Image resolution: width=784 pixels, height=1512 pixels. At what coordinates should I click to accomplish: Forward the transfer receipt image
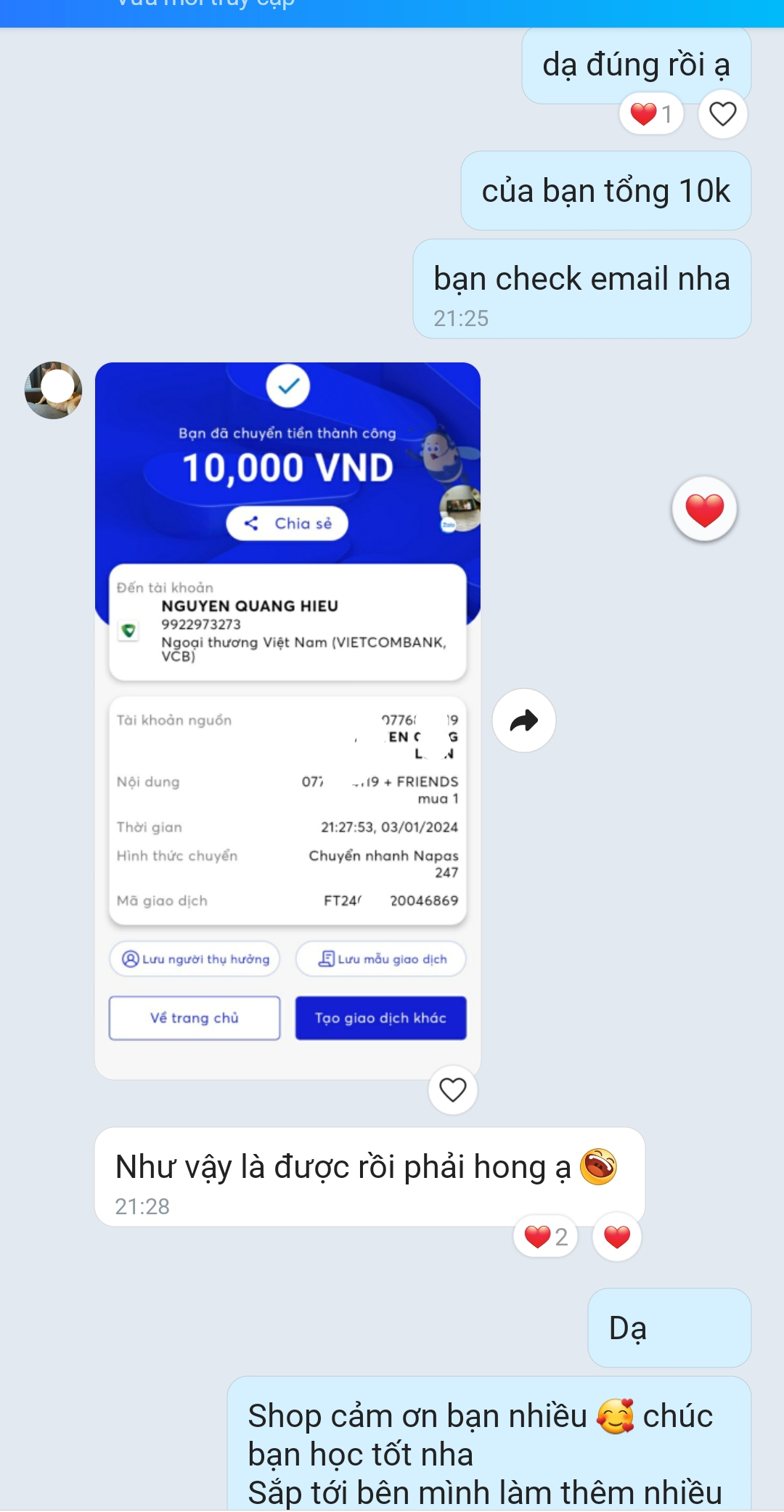click(x=523, y=720)
